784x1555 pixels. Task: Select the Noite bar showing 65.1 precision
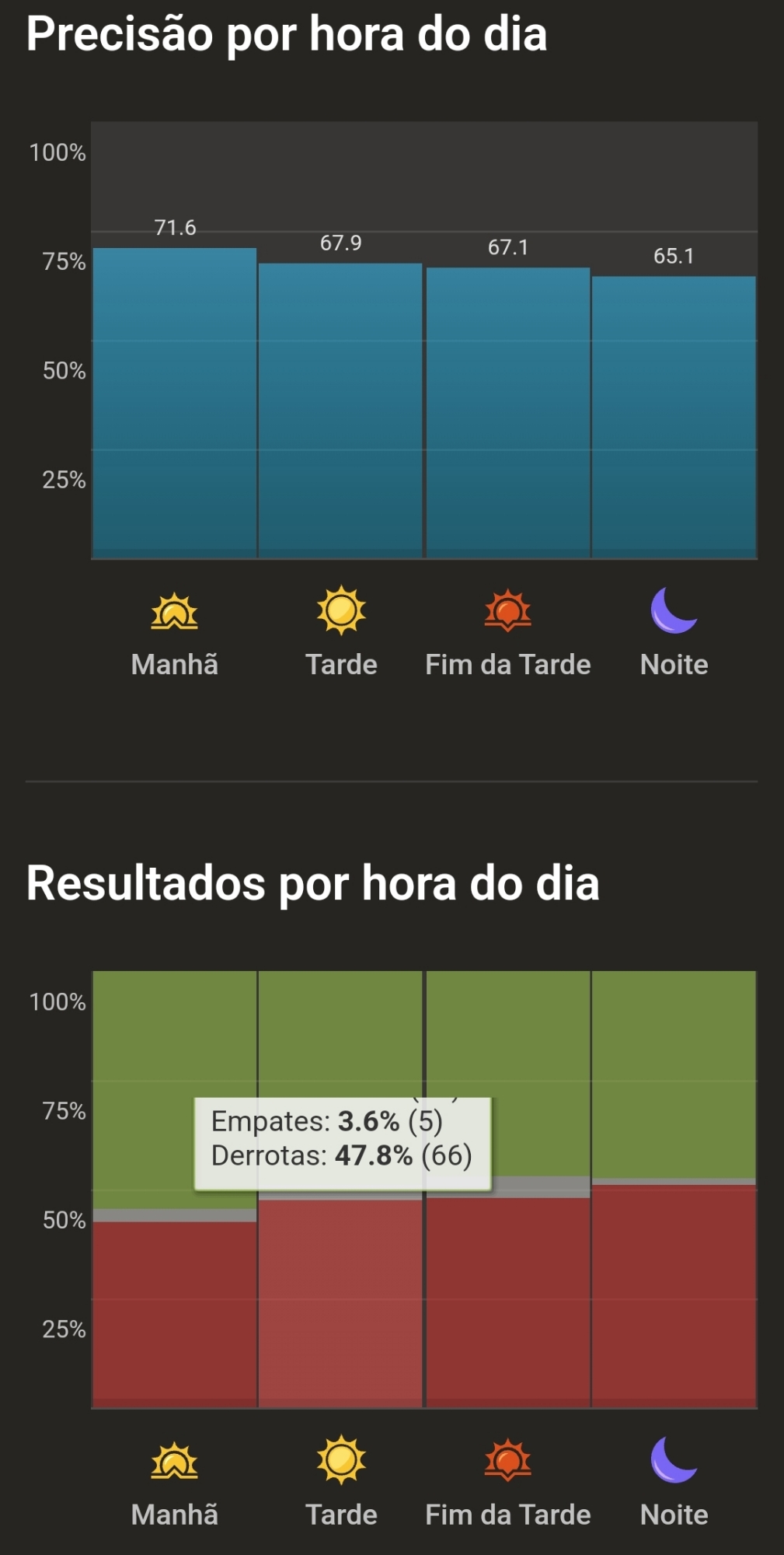point(674,417)
